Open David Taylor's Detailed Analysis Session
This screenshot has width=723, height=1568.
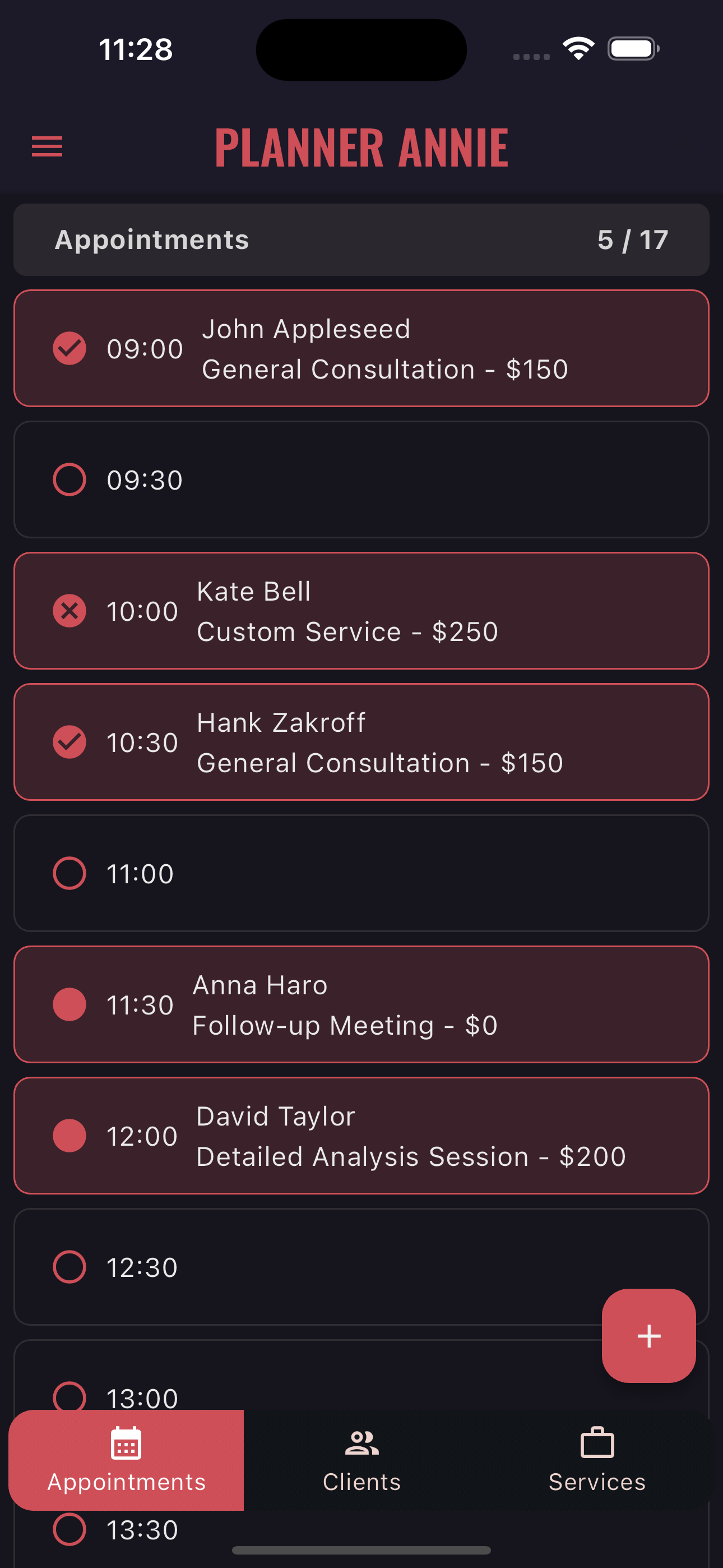point(361,1135)
